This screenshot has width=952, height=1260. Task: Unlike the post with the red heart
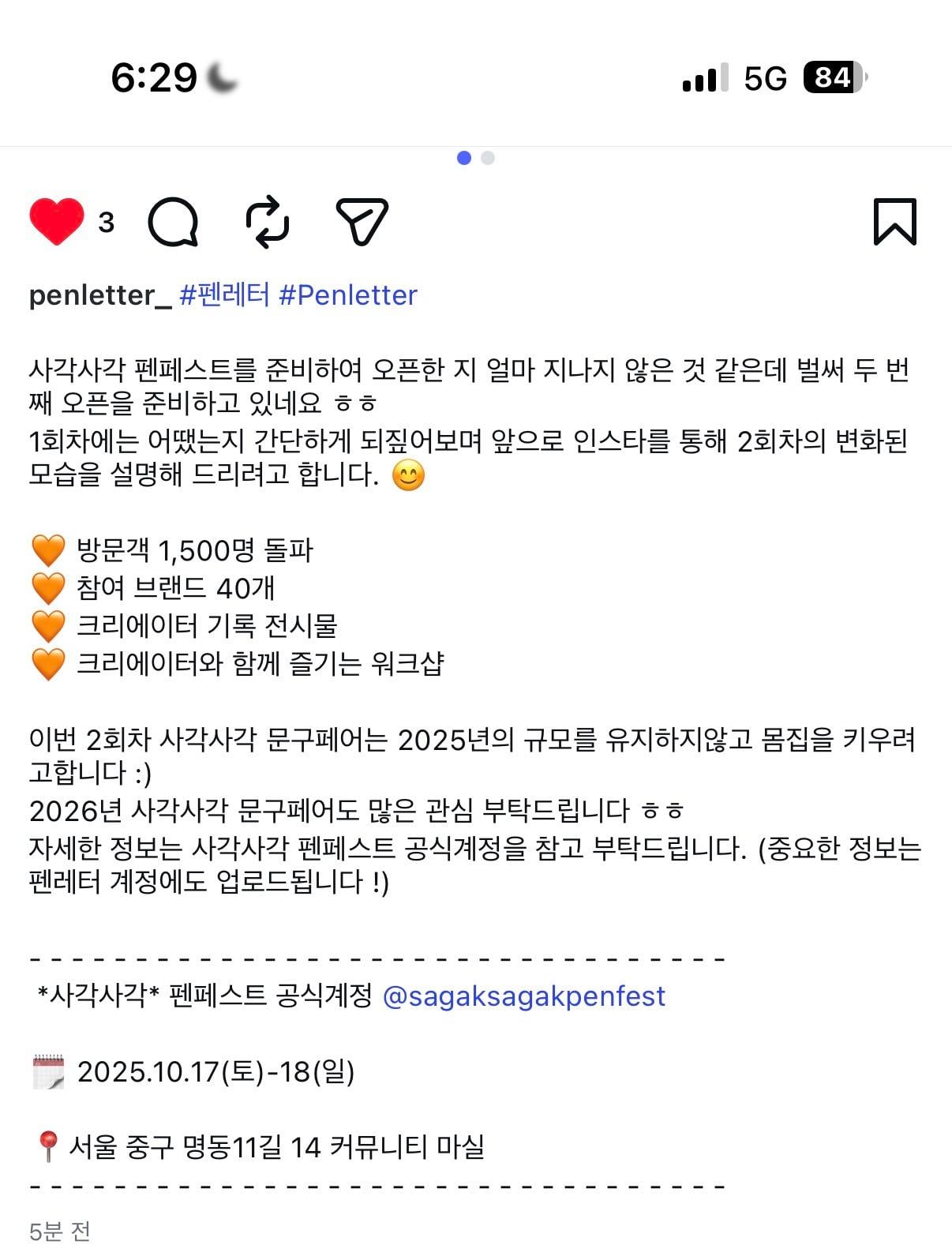[57, 221]
